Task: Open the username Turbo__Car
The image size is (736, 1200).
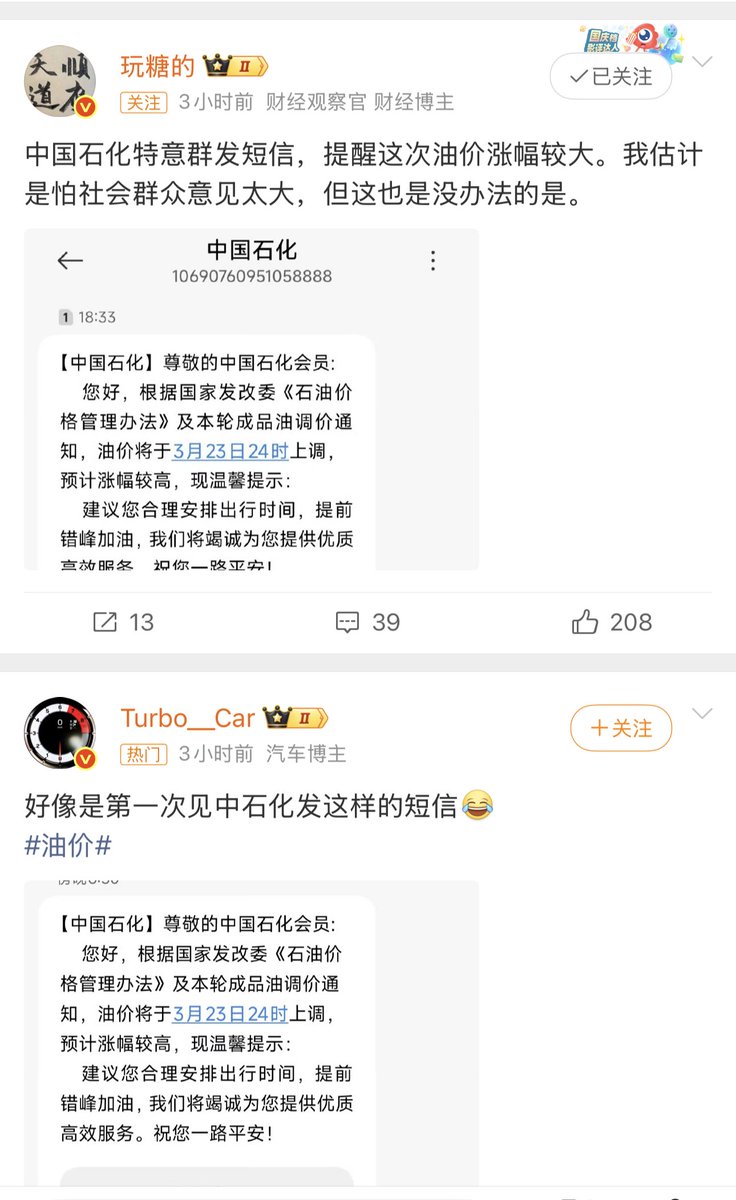Action: click(187, 718)
